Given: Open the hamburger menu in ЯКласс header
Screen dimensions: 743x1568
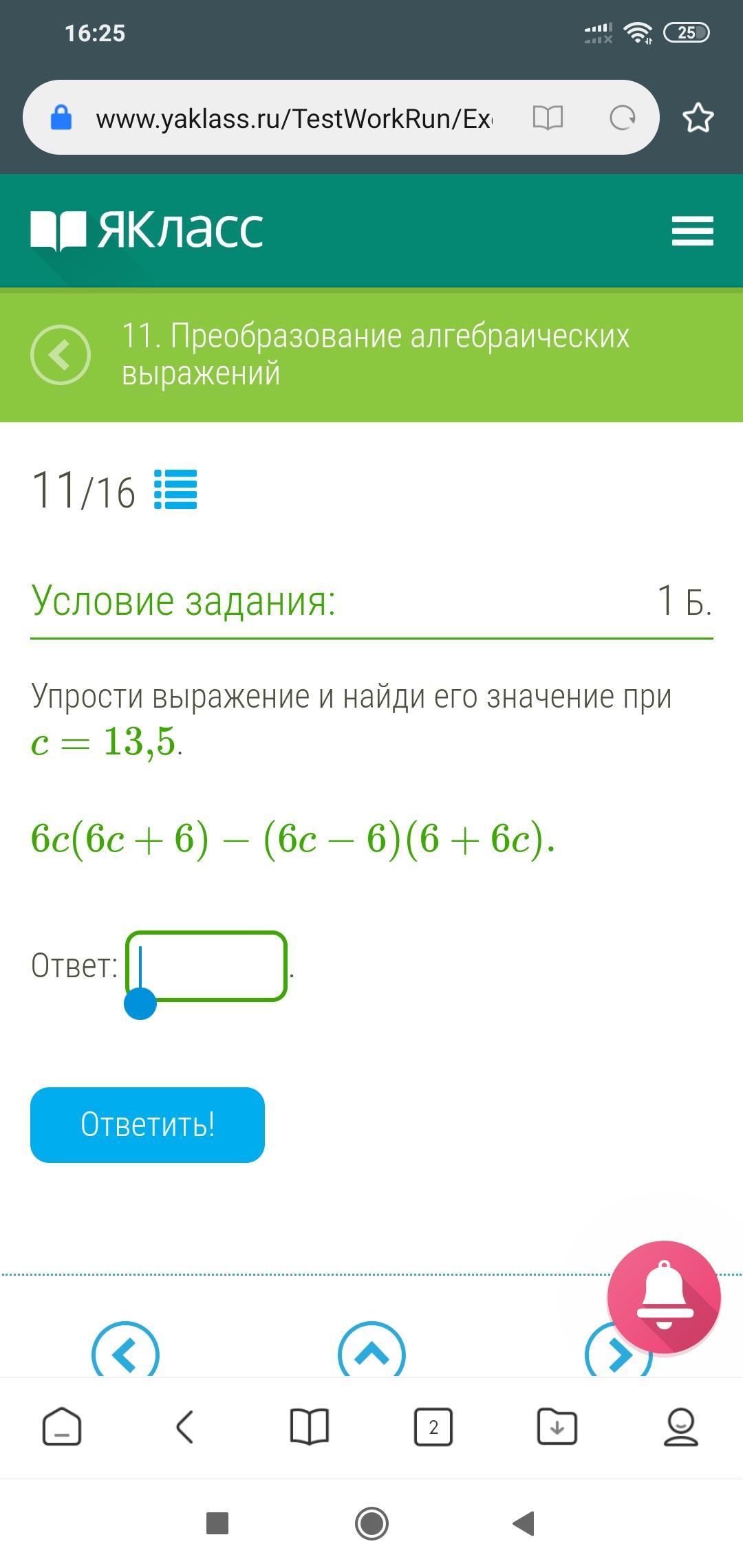Looking at the screenshot, I should click(x=692, y=230).
